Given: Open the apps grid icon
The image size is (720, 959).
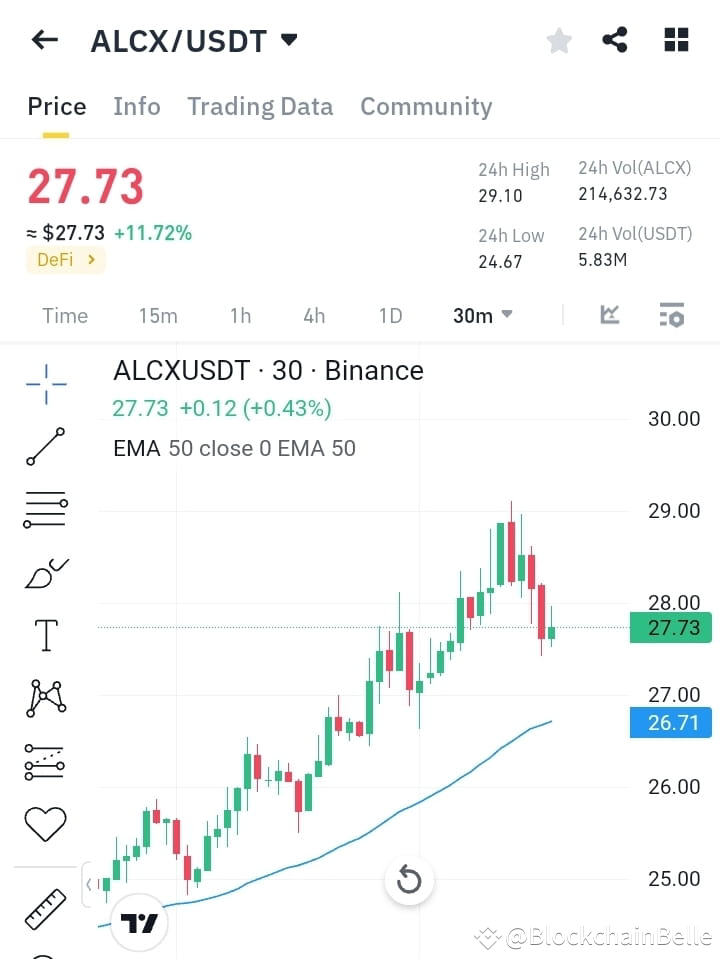Looking at the screenshot, I should pos(676,40).
